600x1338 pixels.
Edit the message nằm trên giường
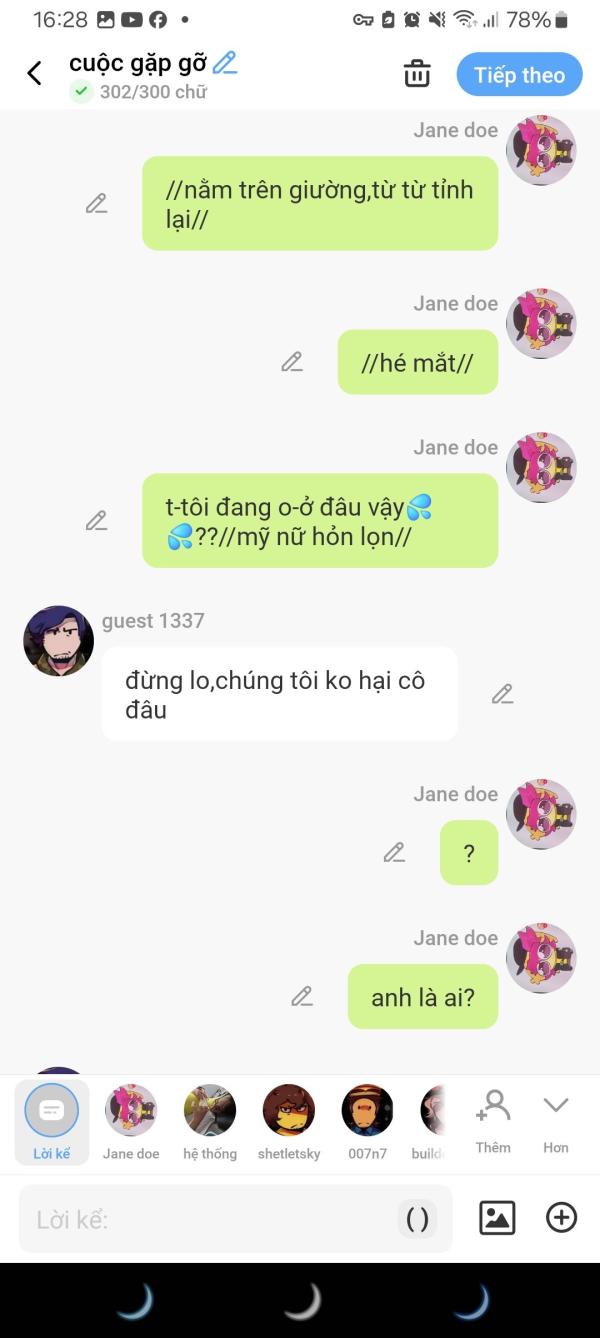pos(96,204)
